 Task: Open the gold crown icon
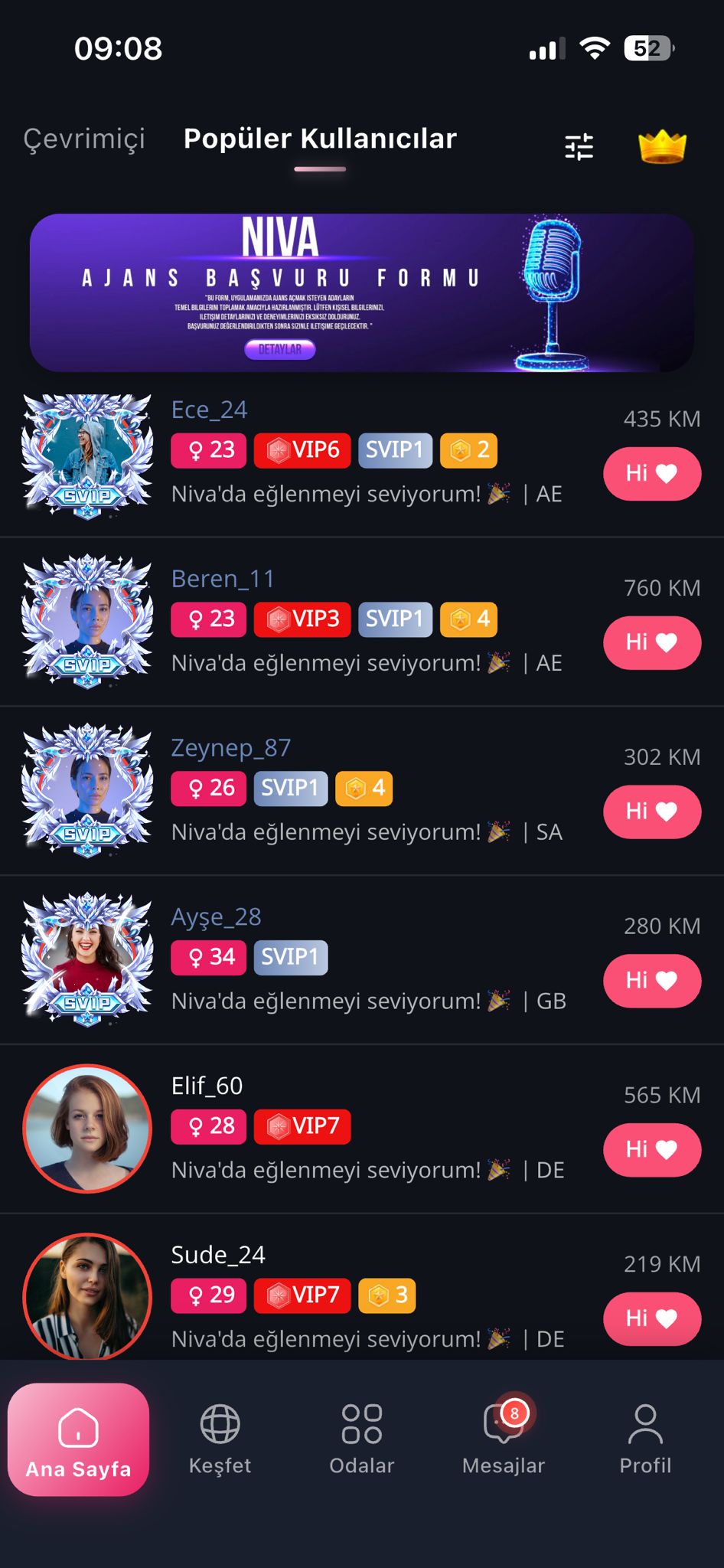tap(662, 146)
